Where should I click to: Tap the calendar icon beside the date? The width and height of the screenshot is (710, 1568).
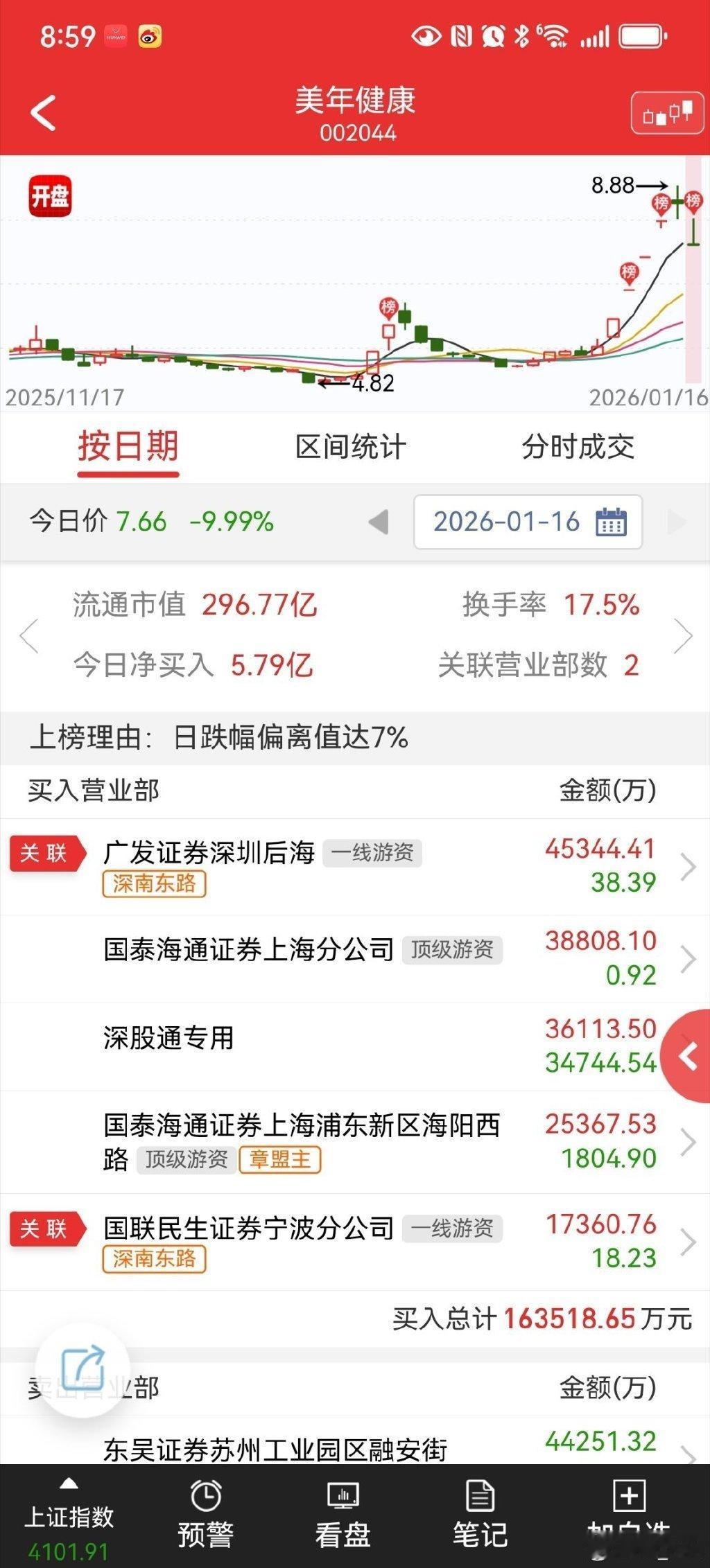612,522
